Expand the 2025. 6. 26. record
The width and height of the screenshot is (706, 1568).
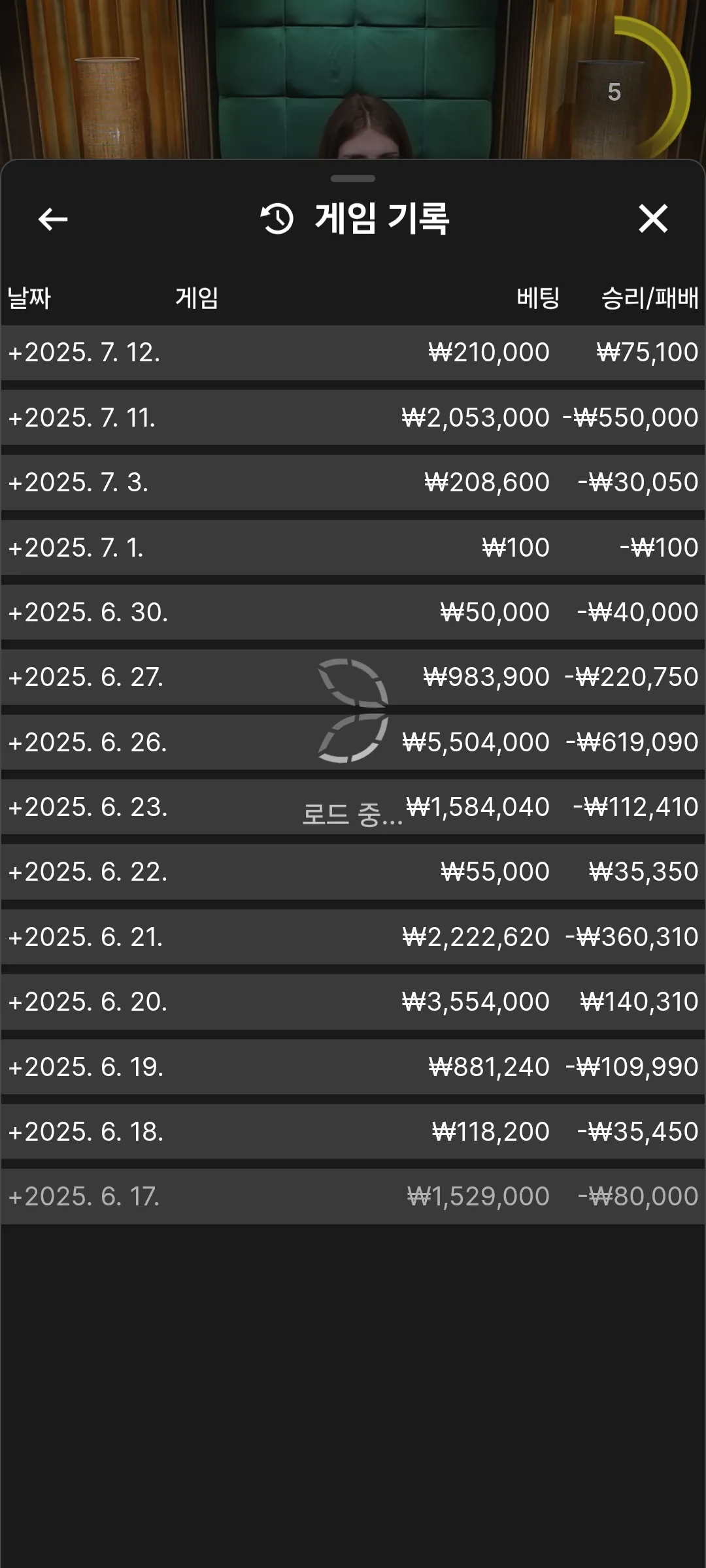[353, 742]
